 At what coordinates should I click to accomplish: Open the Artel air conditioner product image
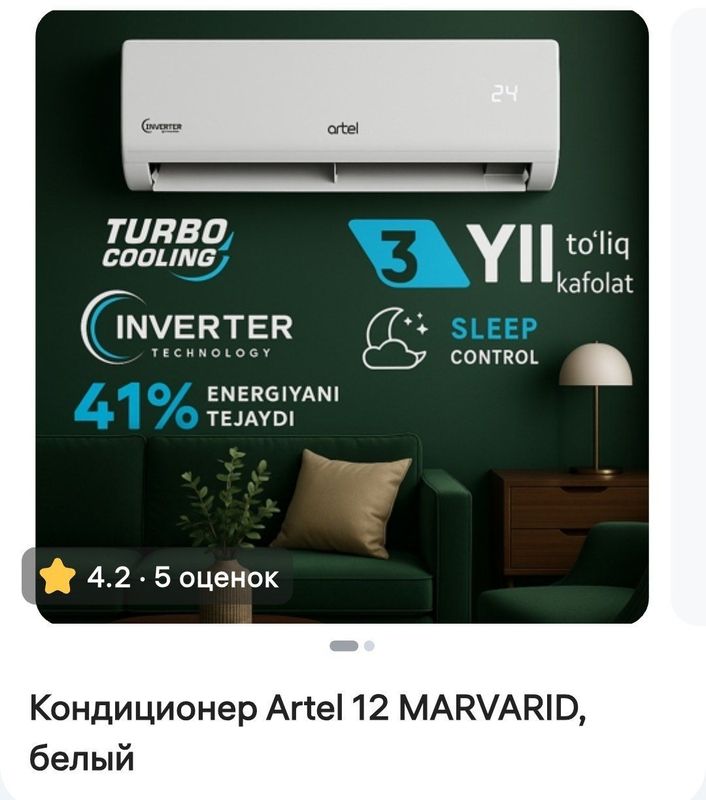pos(342,300)
